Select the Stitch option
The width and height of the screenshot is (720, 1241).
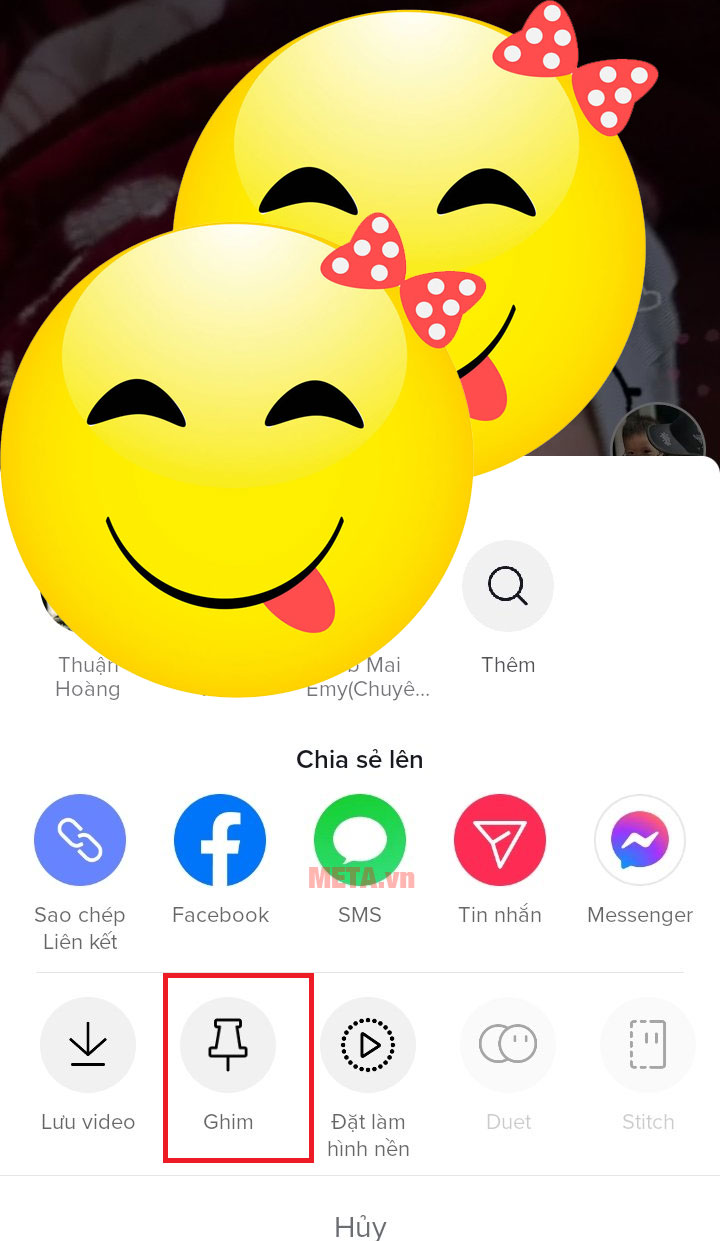(648, 1045)
